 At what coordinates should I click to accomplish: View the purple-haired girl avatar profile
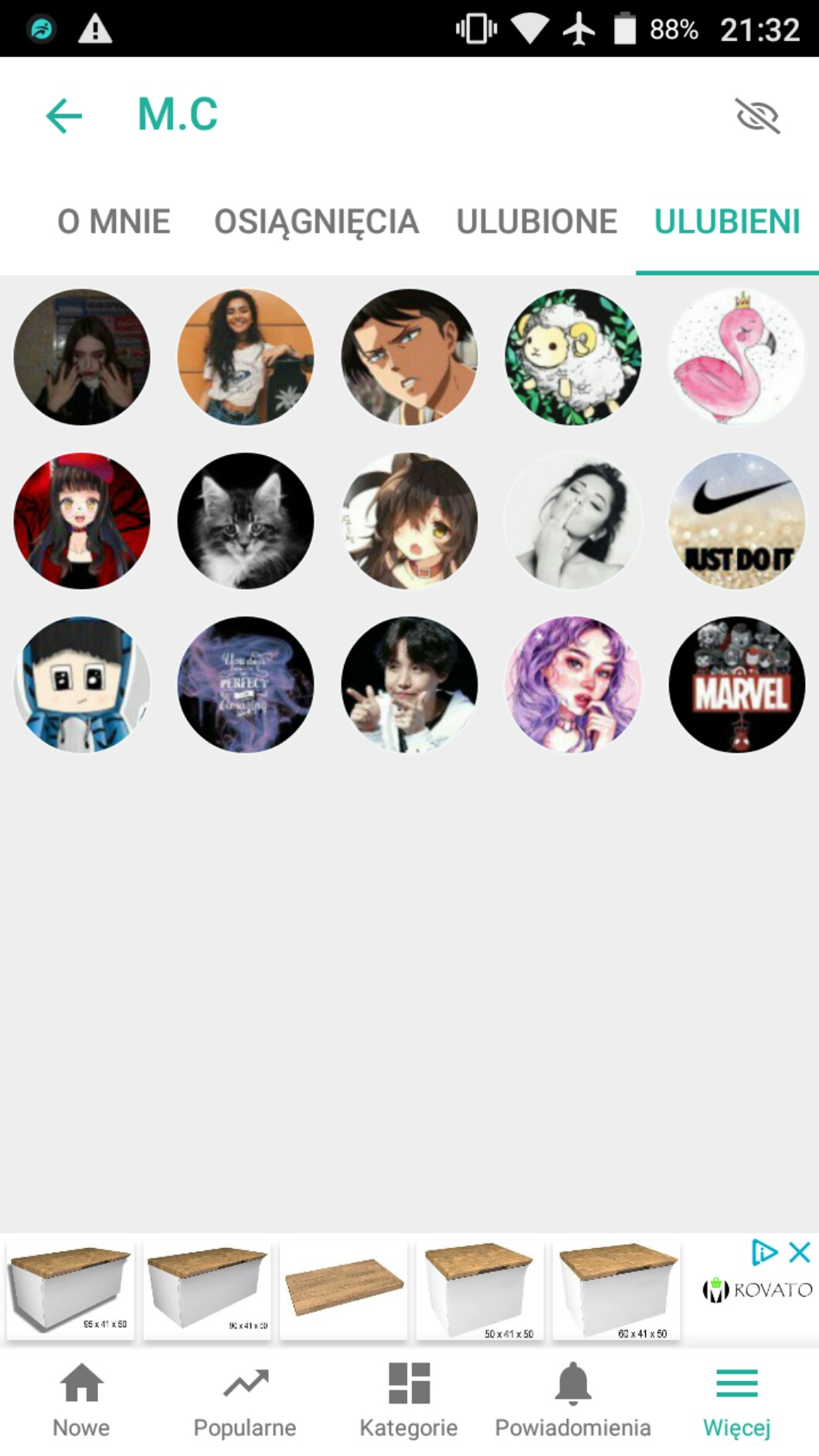[573, 685]
